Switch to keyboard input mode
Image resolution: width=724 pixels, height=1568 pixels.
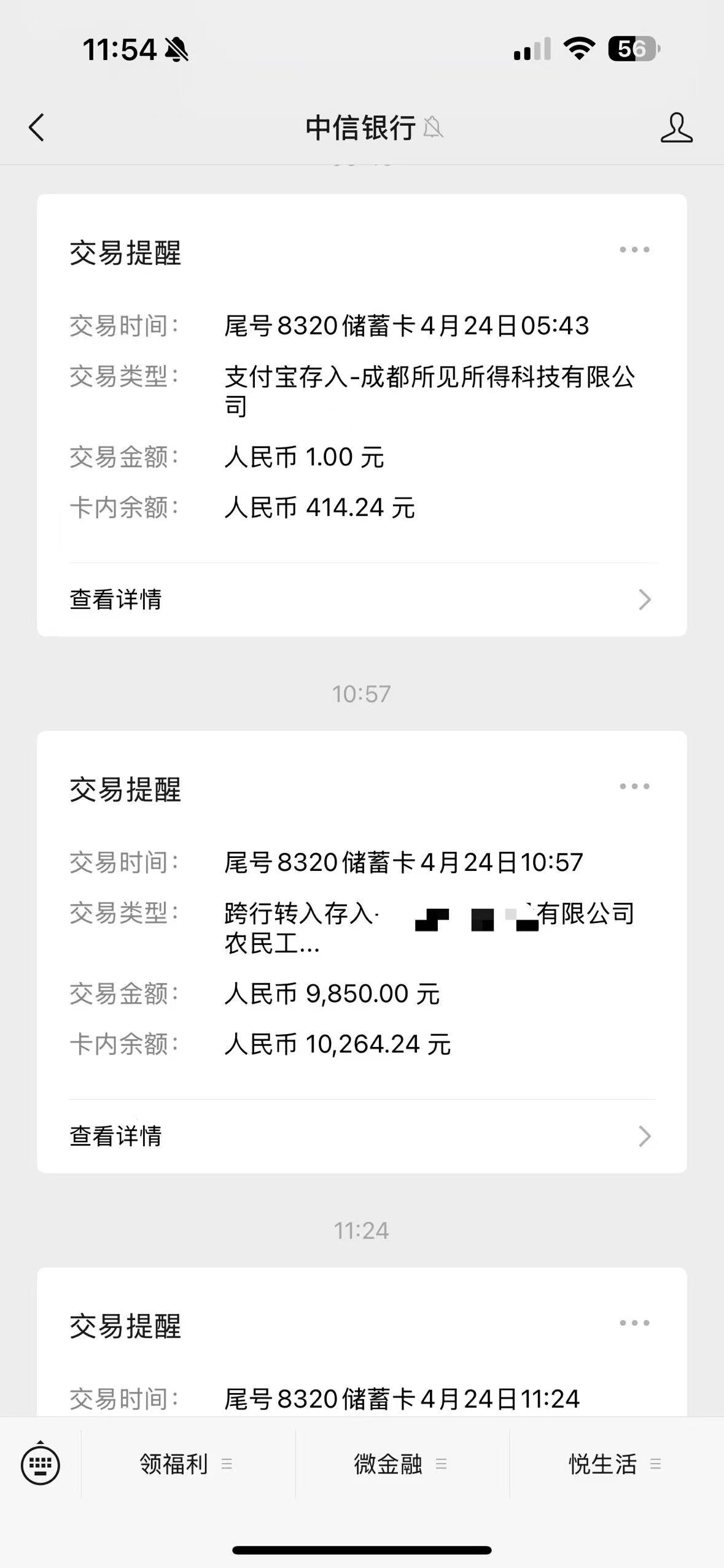[41, 1464]
